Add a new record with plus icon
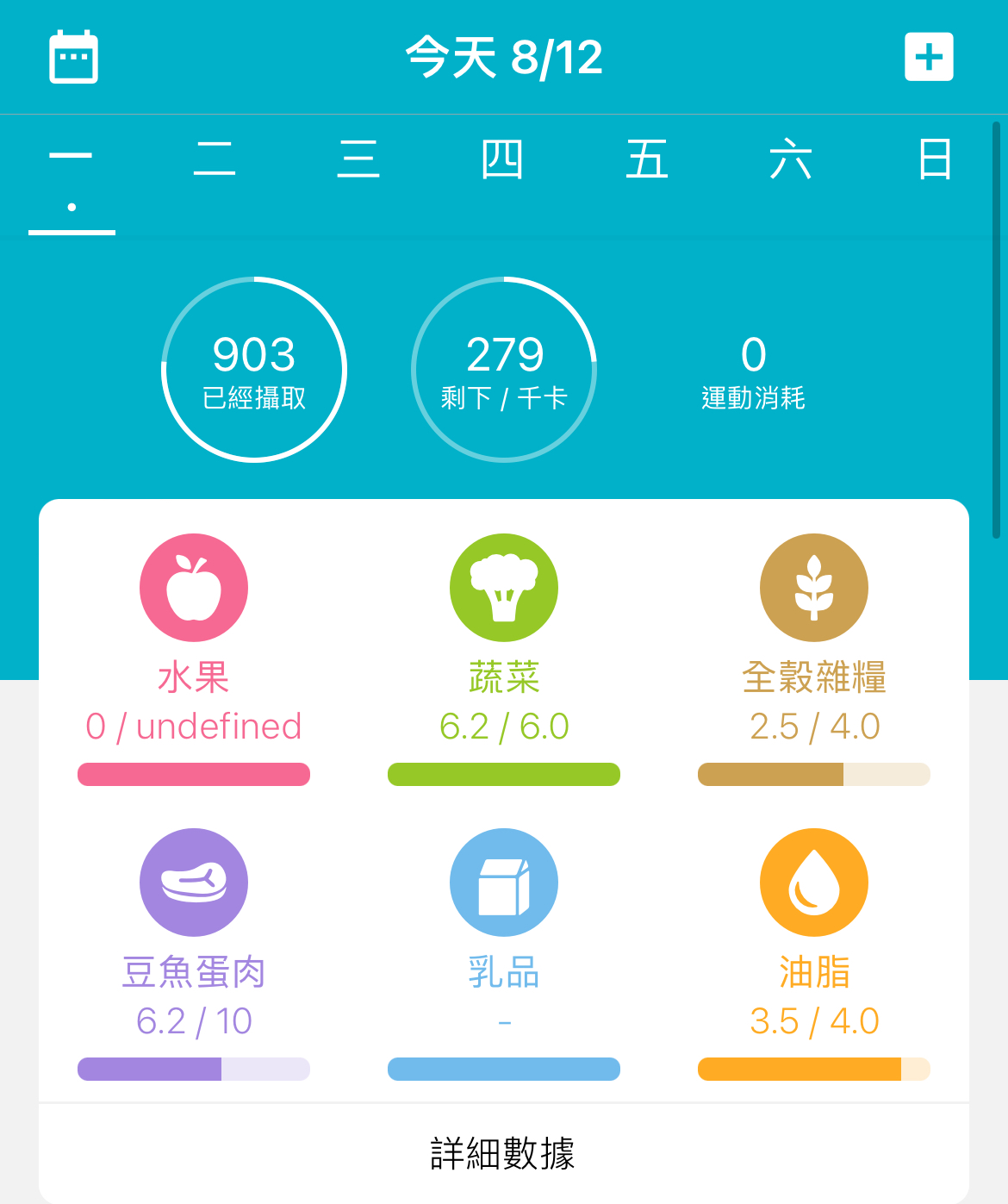Image resolution: width=1008 pixels, height=1204 pixels. (929, 58)
